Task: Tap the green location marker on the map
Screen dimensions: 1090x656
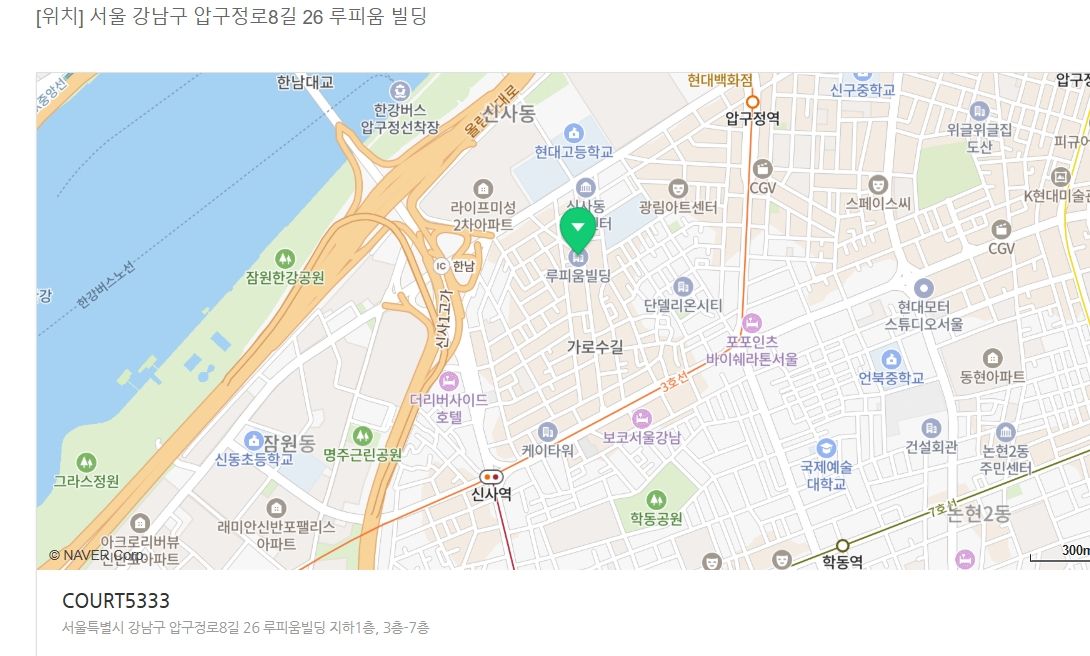Action: click(577, 229)
